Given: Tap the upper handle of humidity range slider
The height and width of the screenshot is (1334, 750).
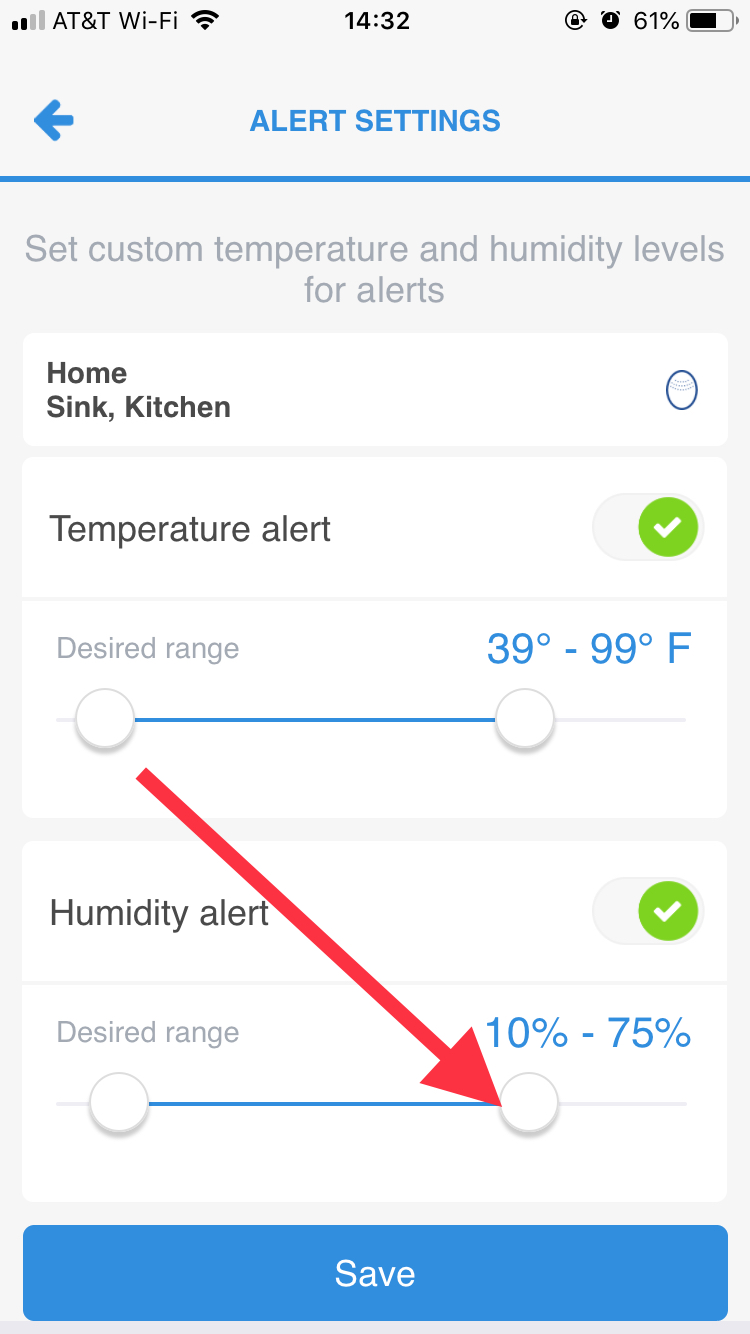Looking at the screenshot, I should (x=529, y=1104).
